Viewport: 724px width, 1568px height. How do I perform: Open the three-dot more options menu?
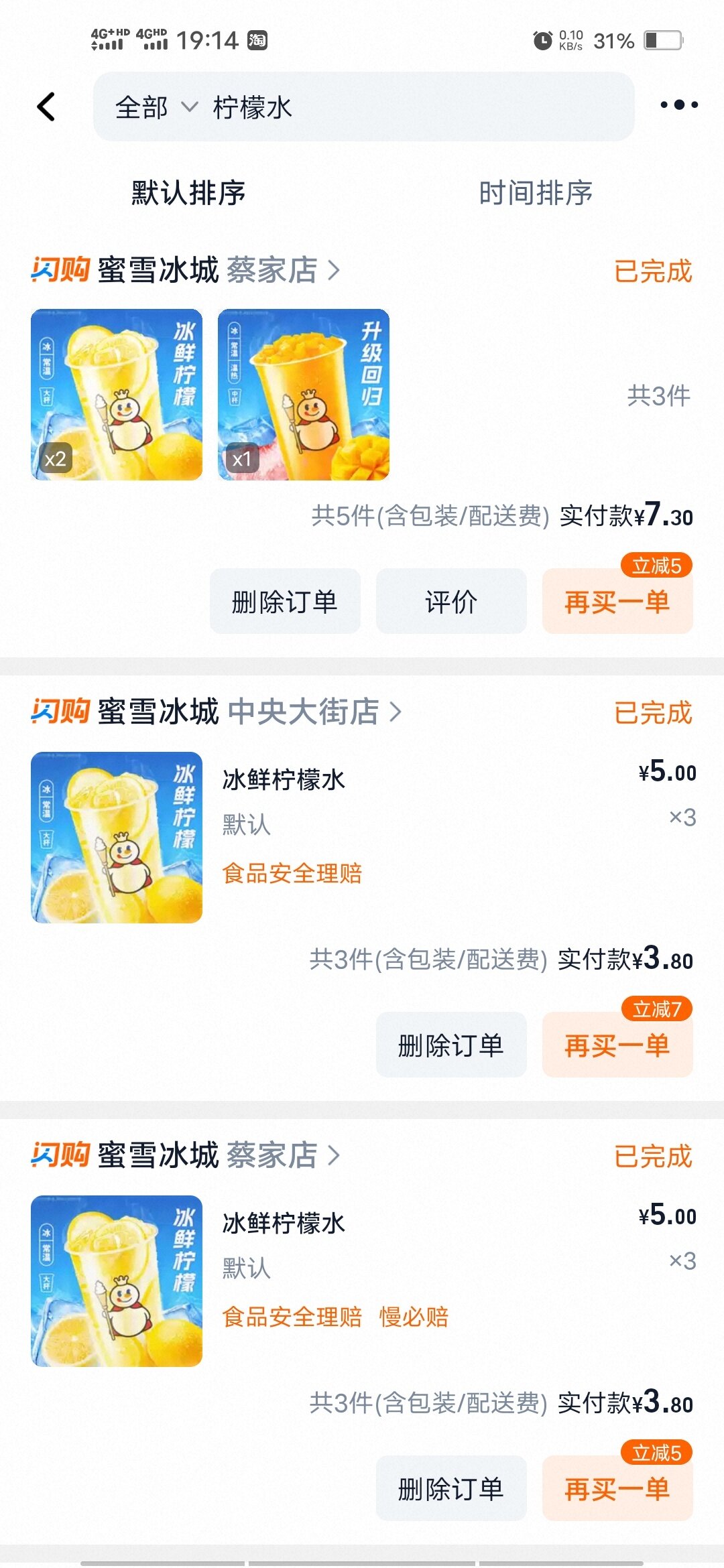coord(678,105)
